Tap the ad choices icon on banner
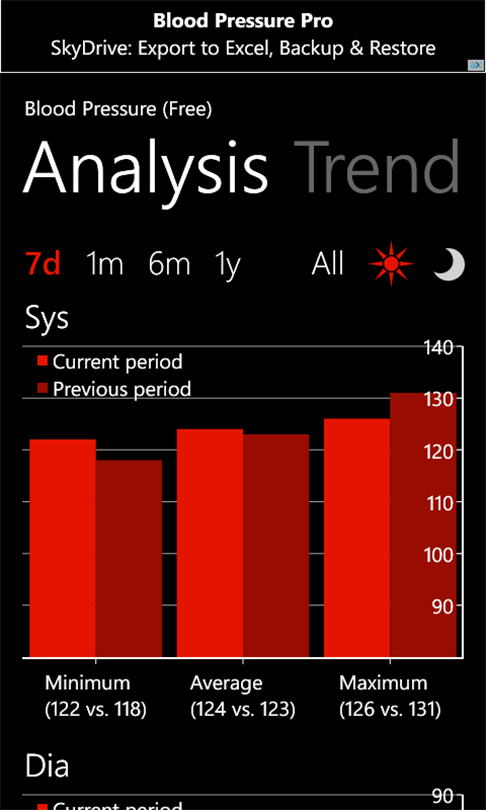The width and height of the screenshot is (486, 810). tap(476, 65)
